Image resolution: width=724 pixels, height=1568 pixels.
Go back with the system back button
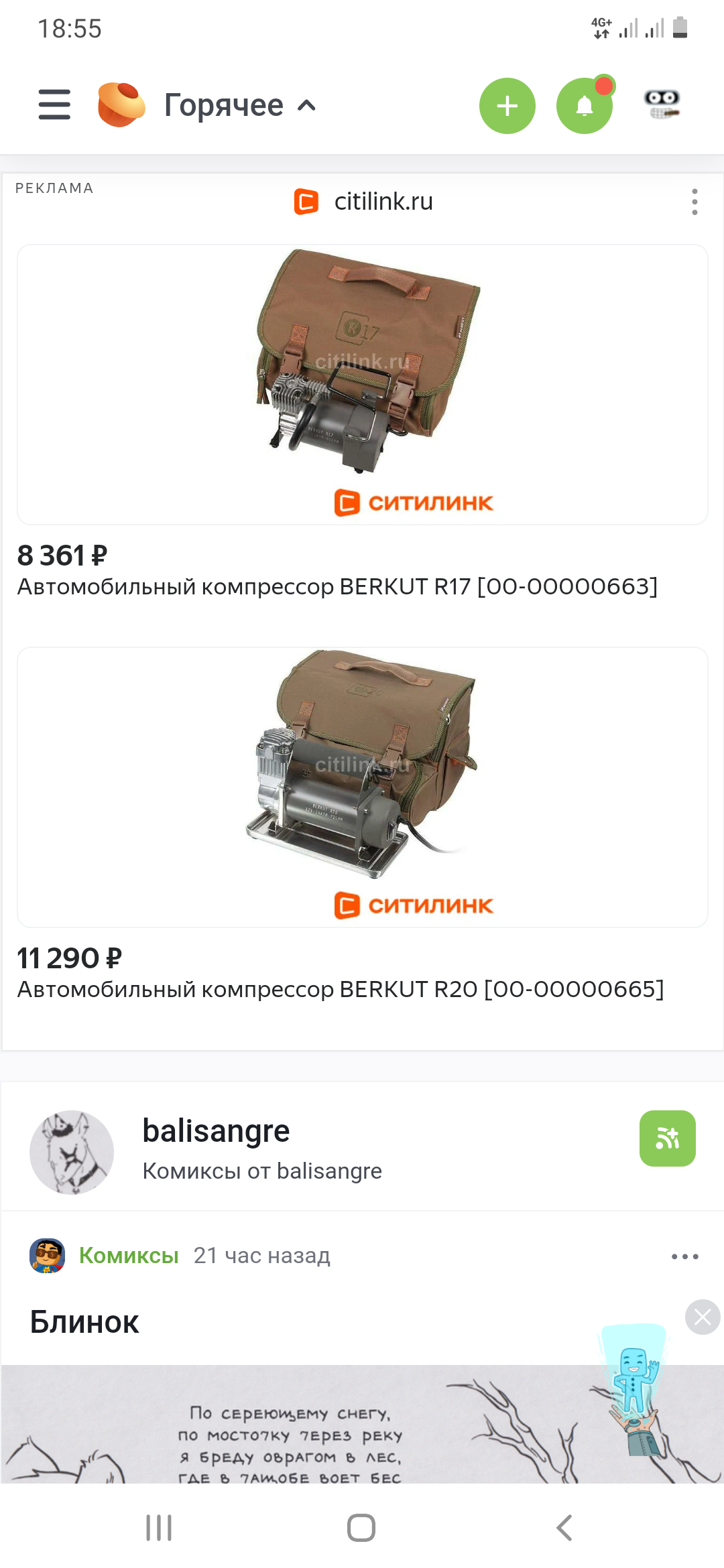pos(564,1528)
